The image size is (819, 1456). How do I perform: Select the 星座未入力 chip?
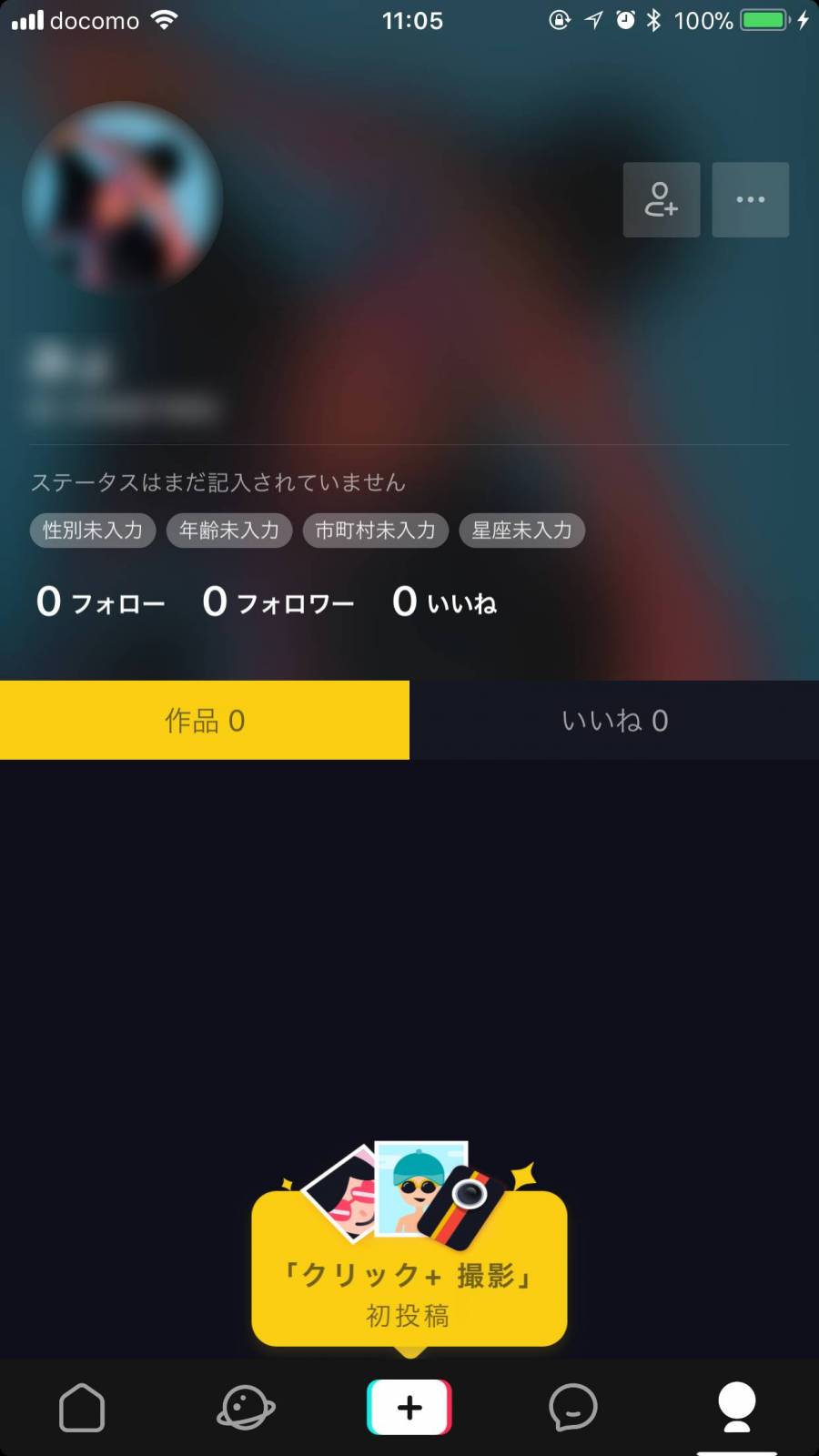(521, 530)
